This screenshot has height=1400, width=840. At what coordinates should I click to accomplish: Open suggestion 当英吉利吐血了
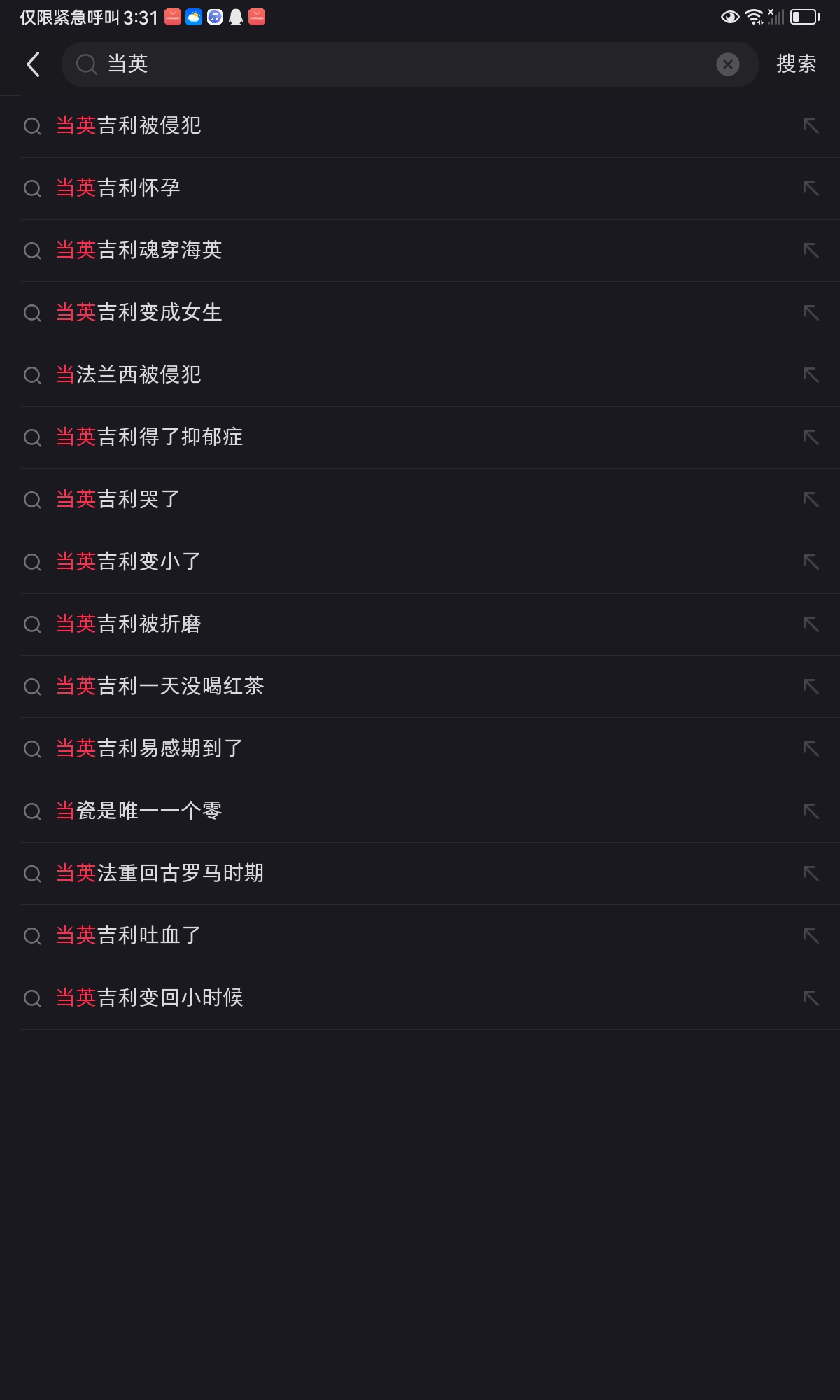(x=129, y=935)
